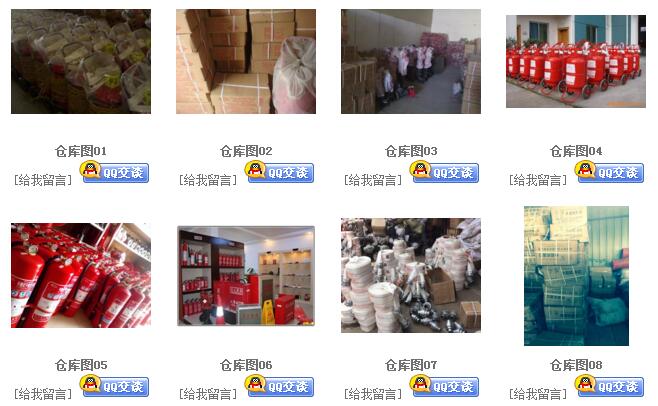Open the 仓库图02 warehouse photo

(x=246, y=61)
